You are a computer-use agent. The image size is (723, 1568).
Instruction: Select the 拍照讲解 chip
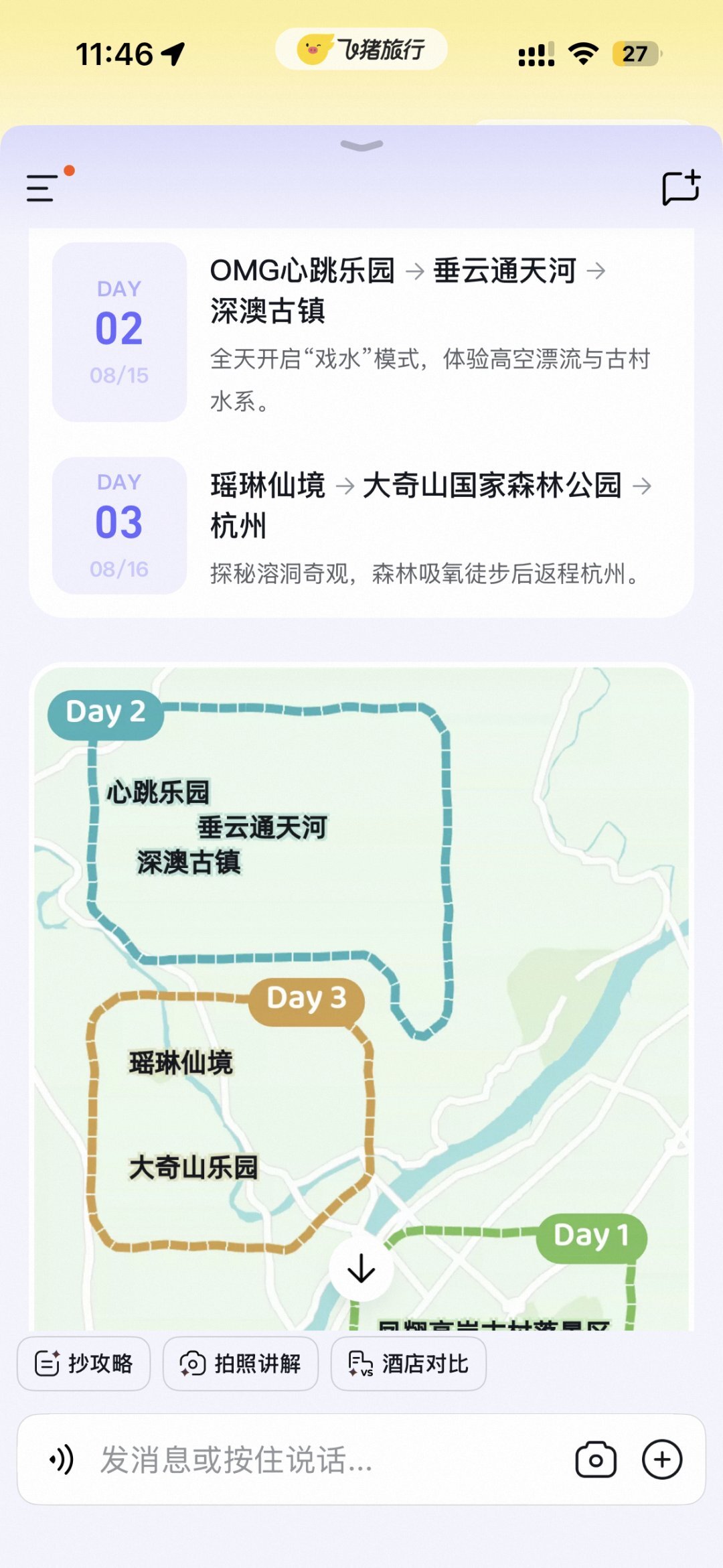(240, 1364)
